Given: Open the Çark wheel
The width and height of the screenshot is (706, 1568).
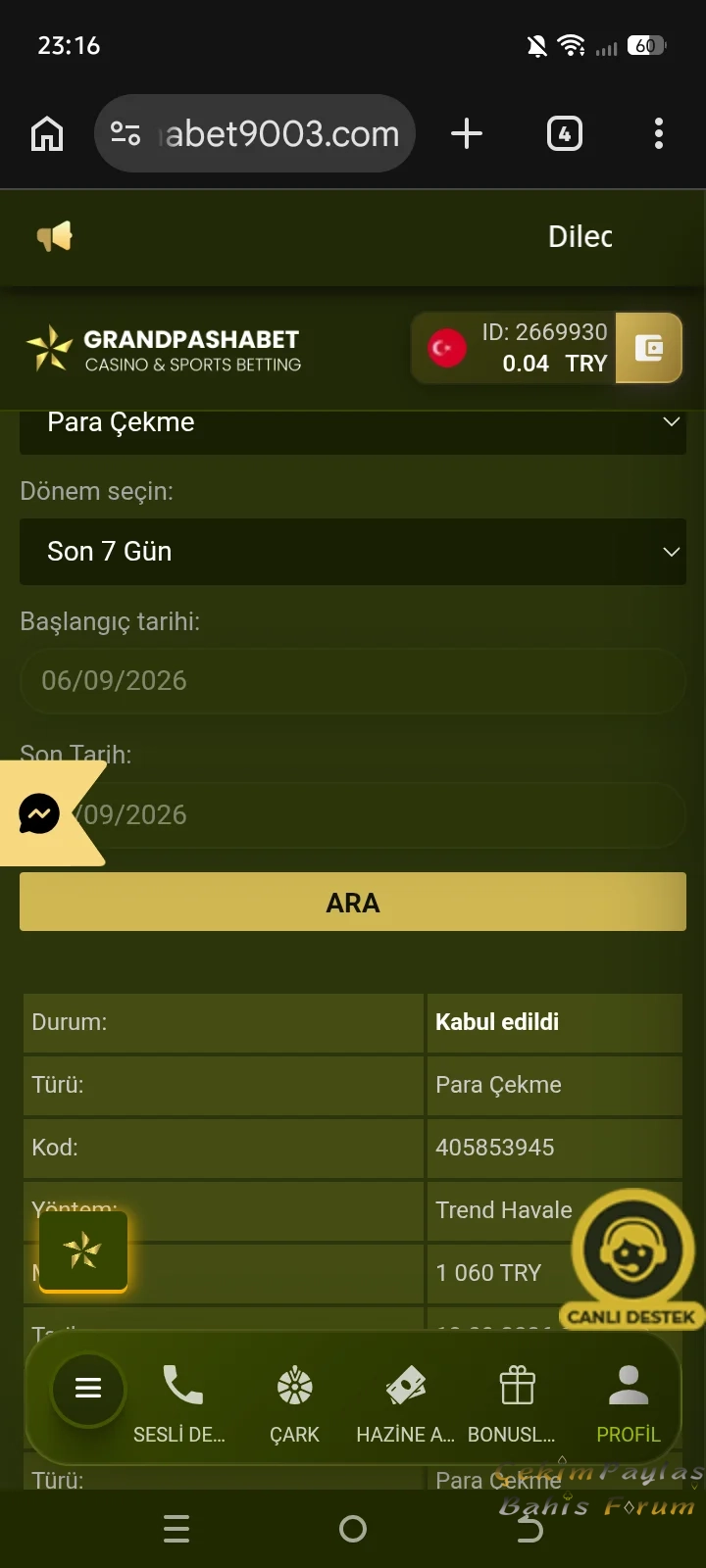Looking at the screenshot, I should 294,1403.
